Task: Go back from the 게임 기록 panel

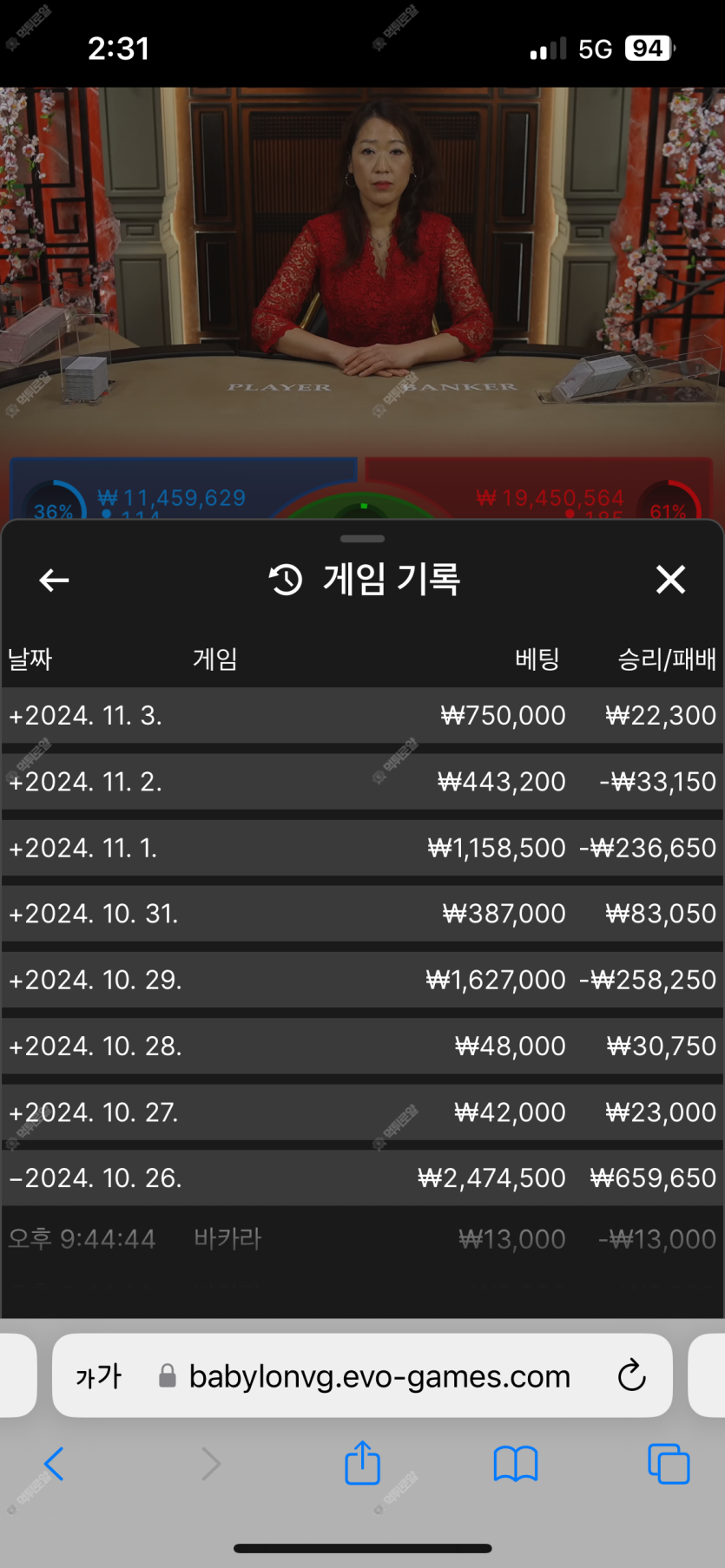Action: 54,581
